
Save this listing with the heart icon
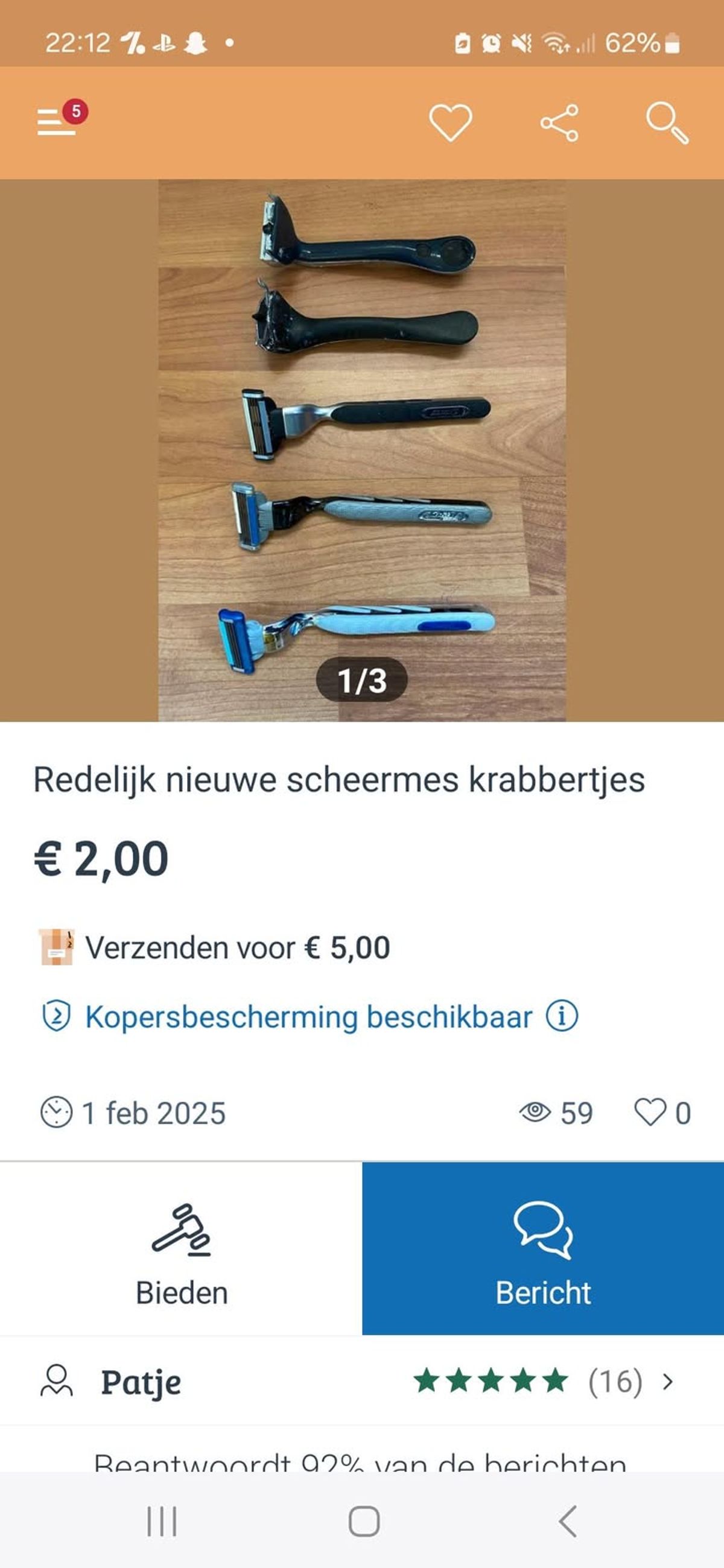coord(450,122)
